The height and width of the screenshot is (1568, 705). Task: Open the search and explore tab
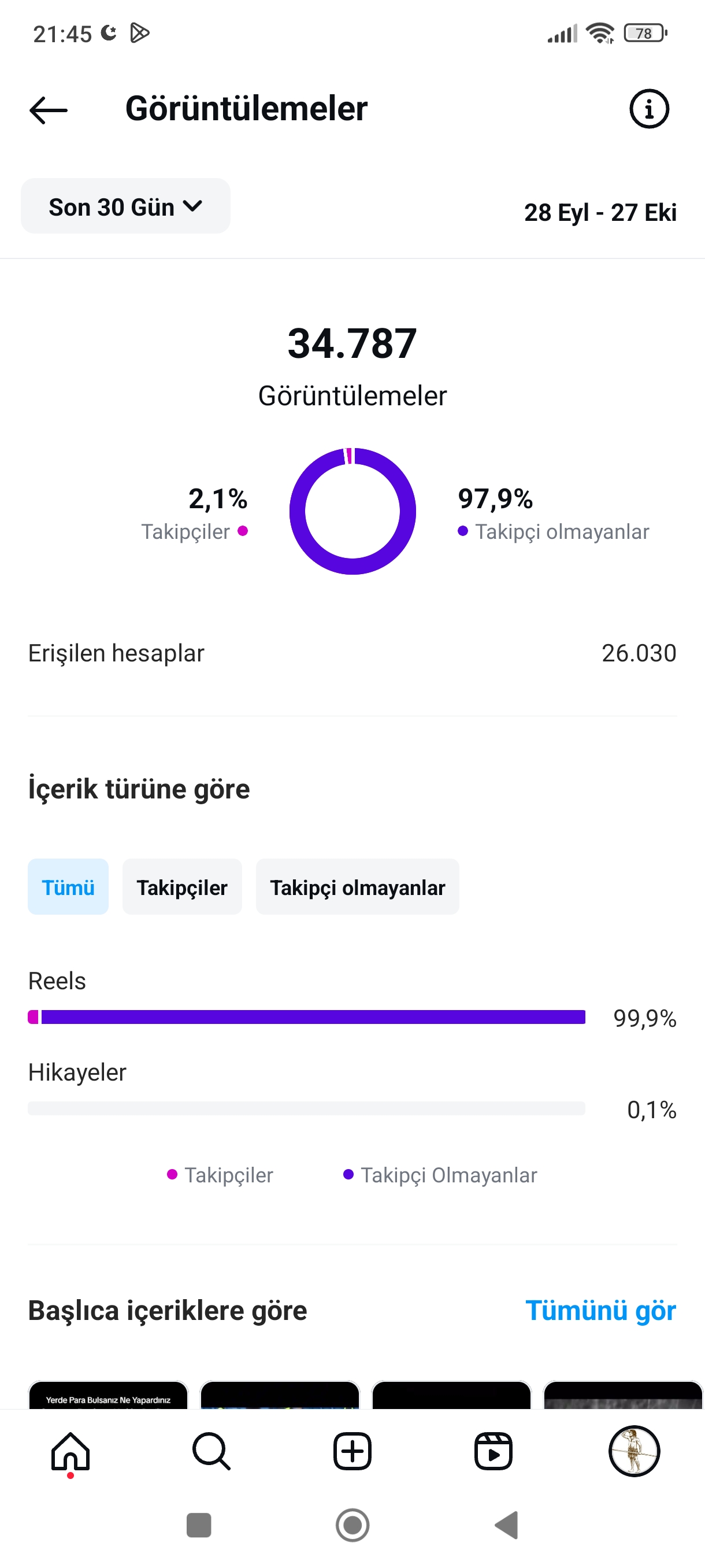click(211, 1452)
